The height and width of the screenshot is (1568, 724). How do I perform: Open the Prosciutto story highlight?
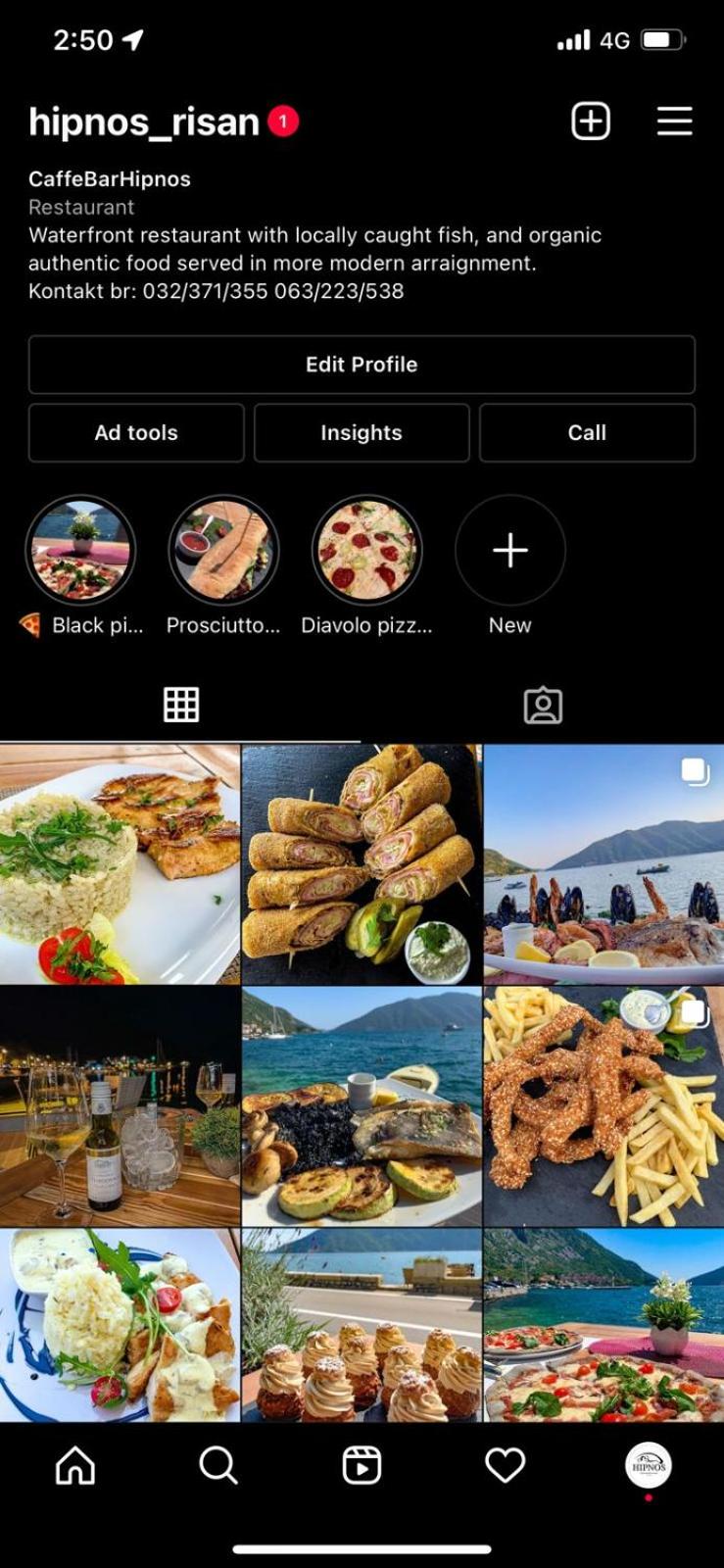point(223,550)
